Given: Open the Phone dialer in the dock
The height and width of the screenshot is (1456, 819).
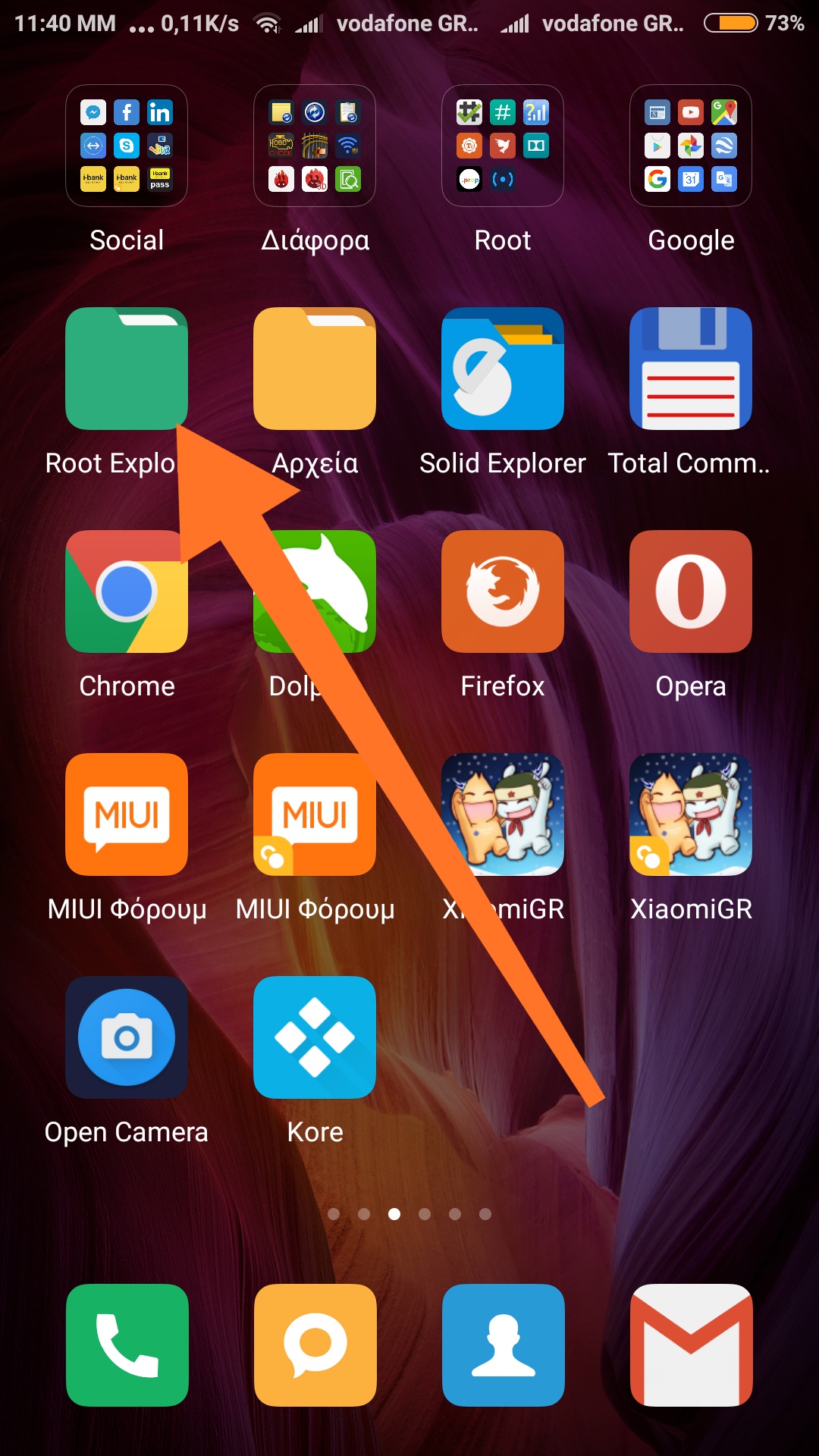Looking at the screenshot, I should coord(127,1345).
